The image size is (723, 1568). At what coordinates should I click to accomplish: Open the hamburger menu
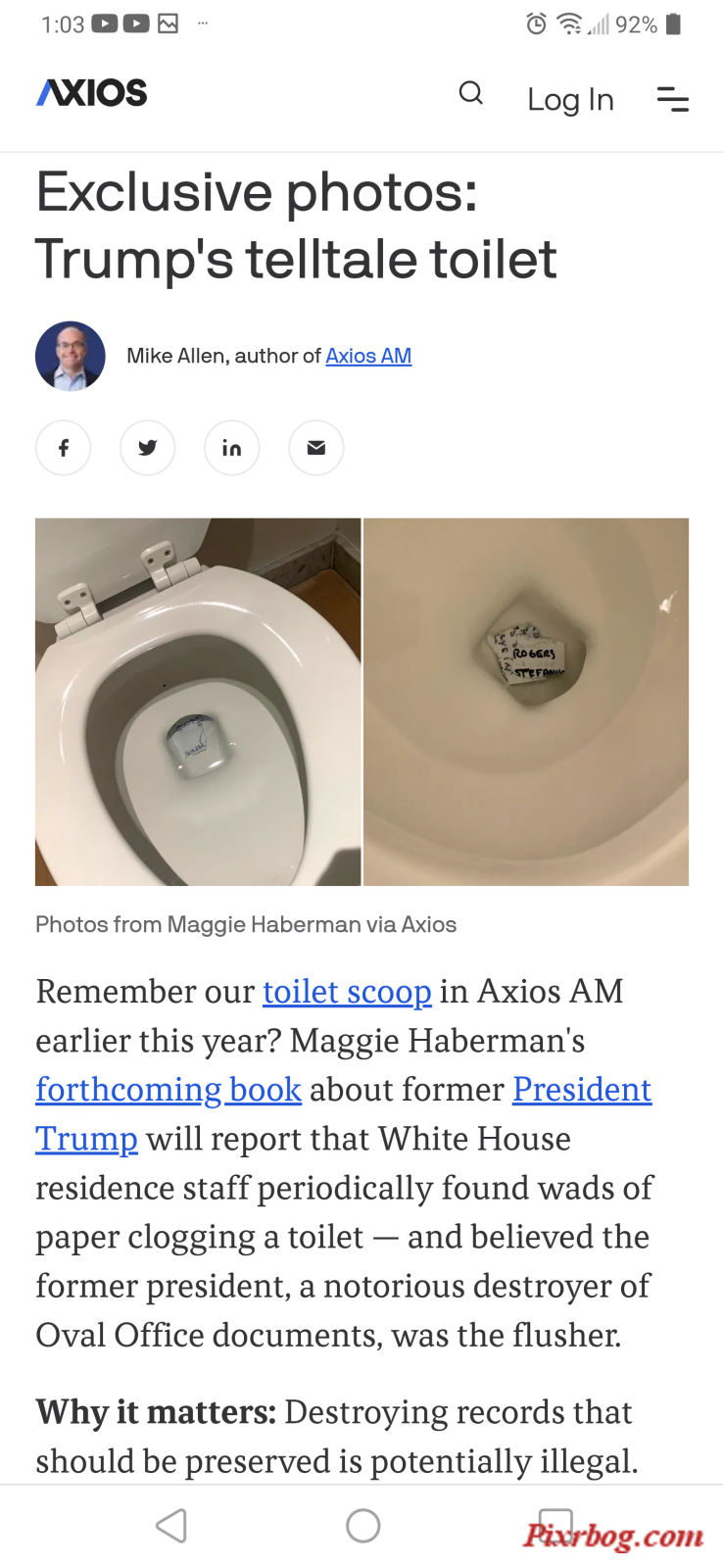pos(673,99)
